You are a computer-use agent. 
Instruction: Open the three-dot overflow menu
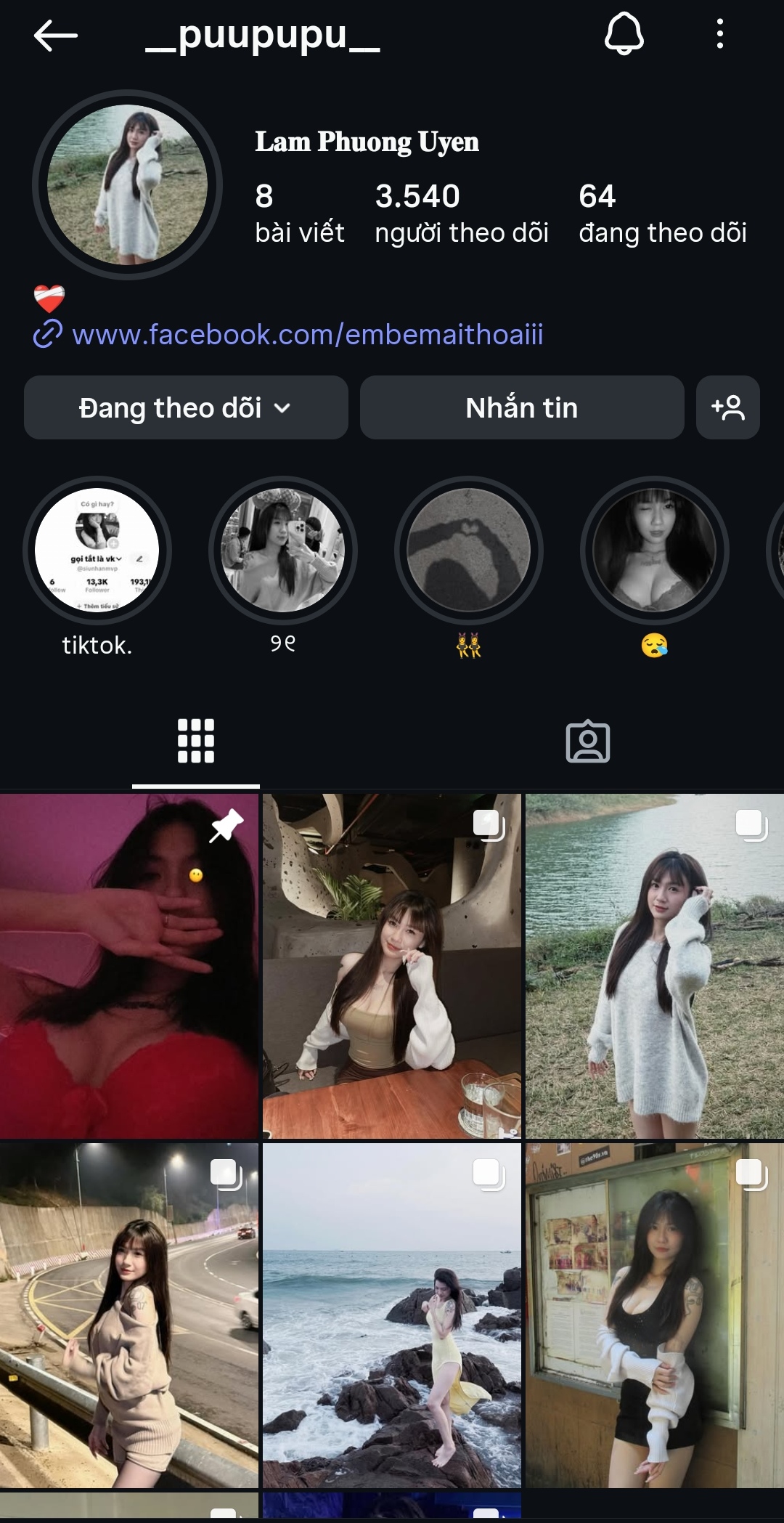(x=719, y=34)
